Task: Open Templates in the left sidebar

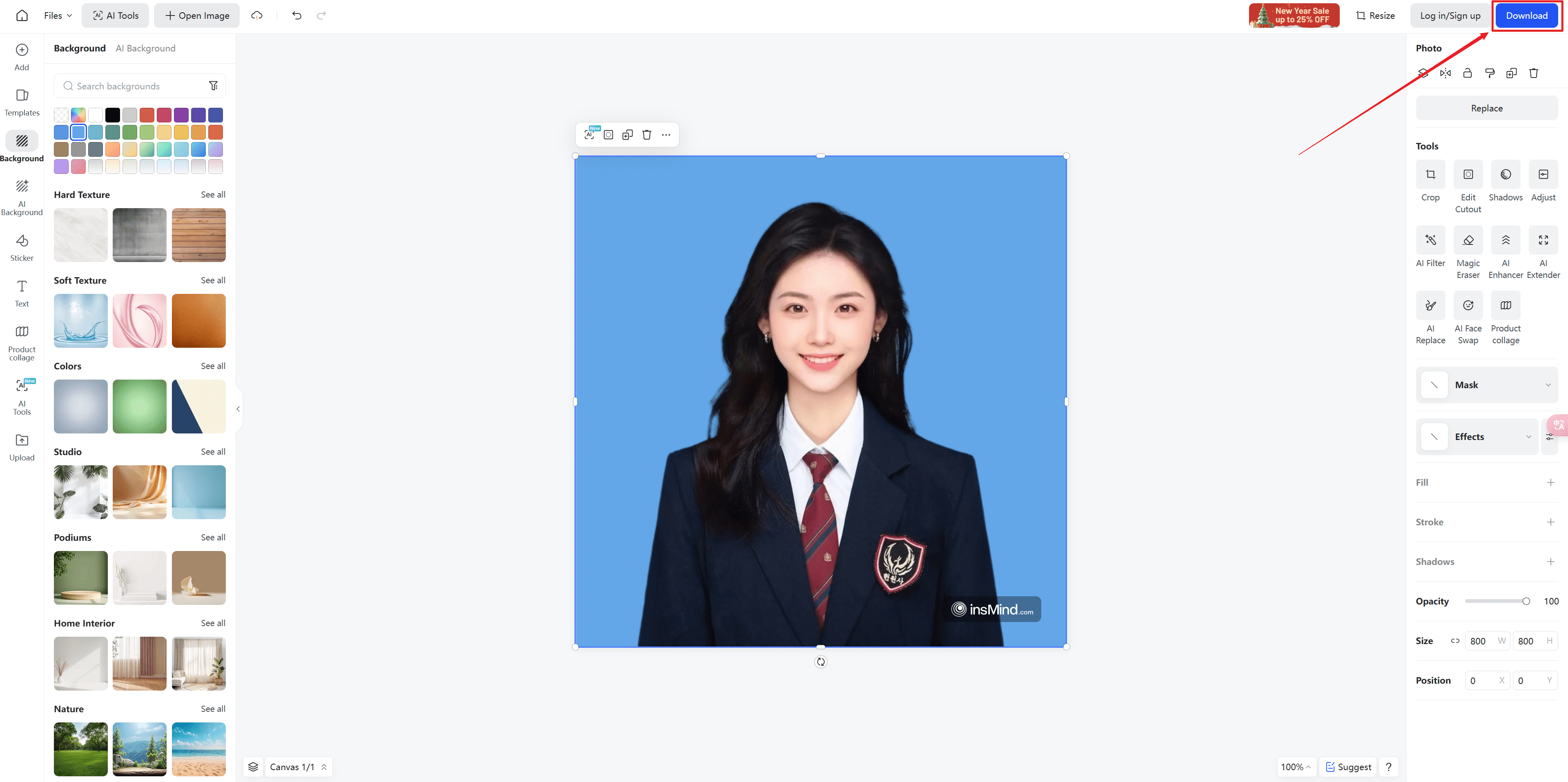Action: point(22,102)
